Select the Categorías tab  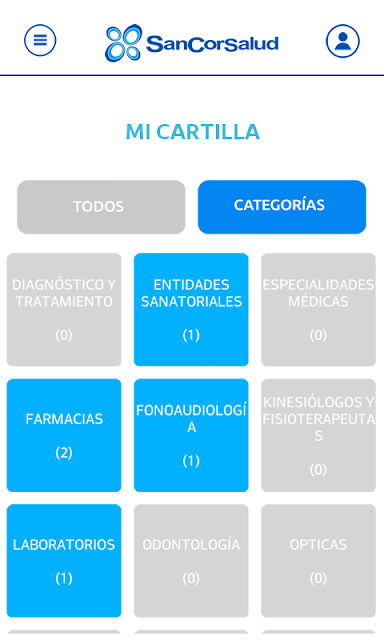point(282,207)
